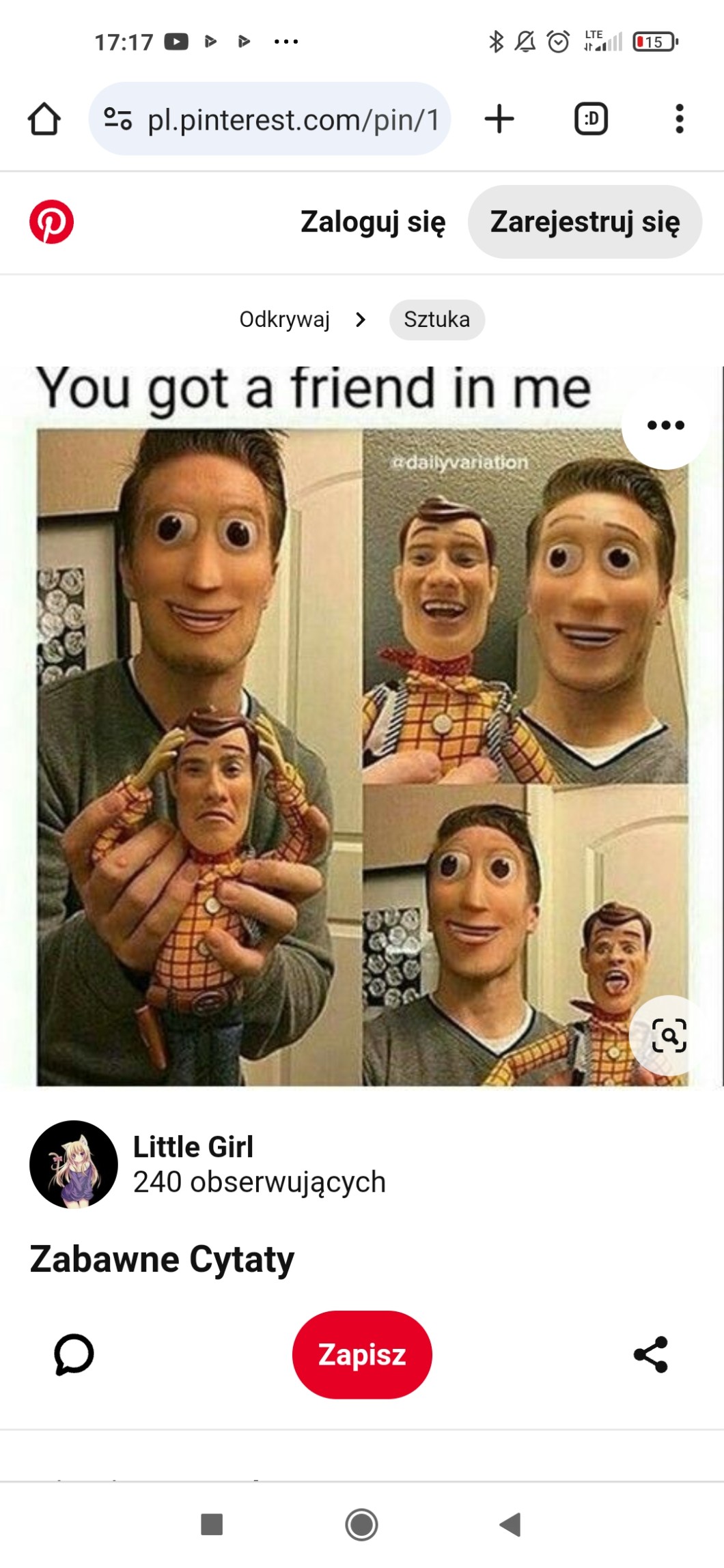Open a new browser tab
The width and height of the screenshot is (724, 1568).
[499, 119]
